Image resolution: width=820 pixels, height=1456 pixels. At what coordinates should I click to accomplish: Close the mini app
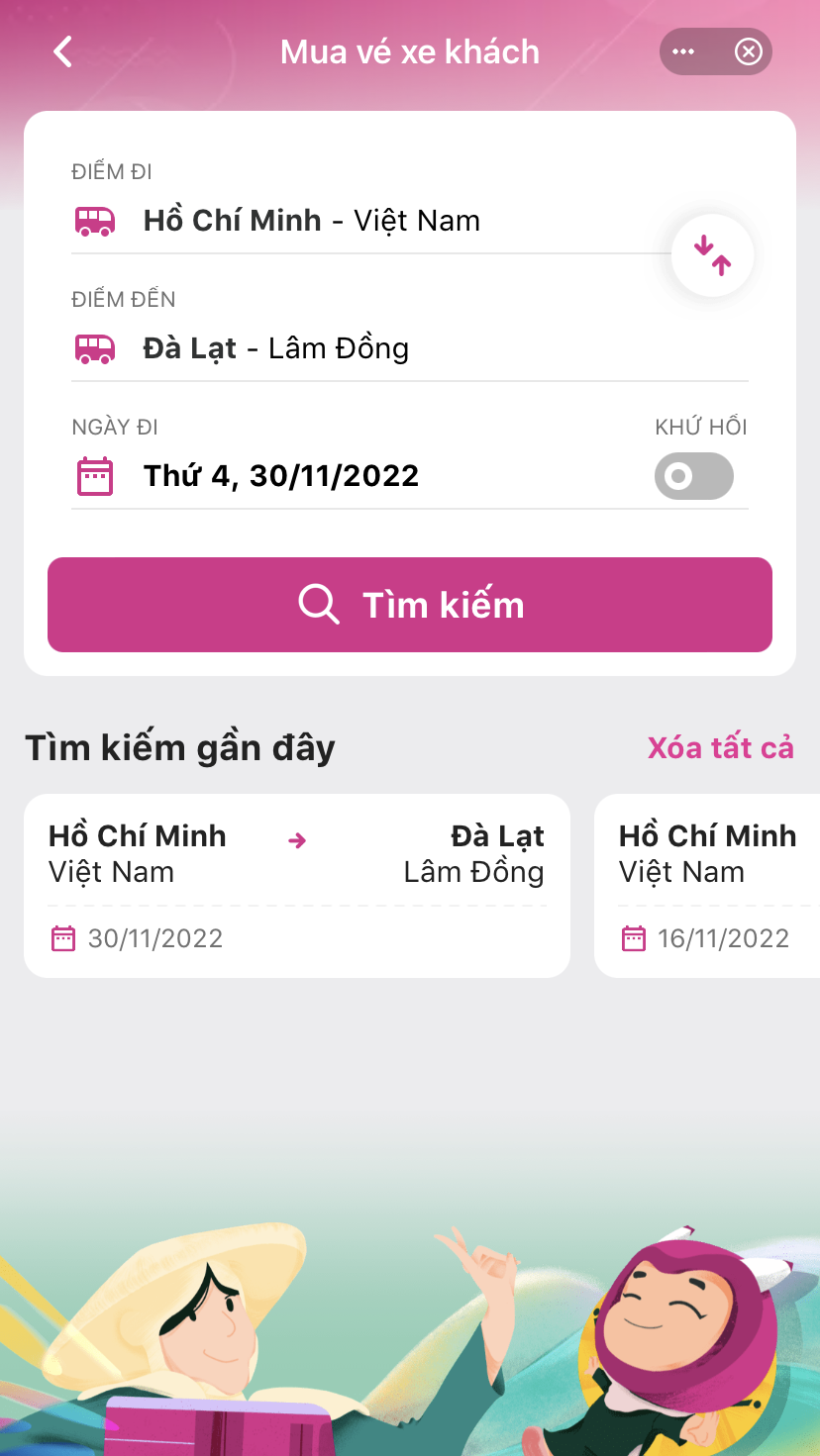(x=749, y=51)
